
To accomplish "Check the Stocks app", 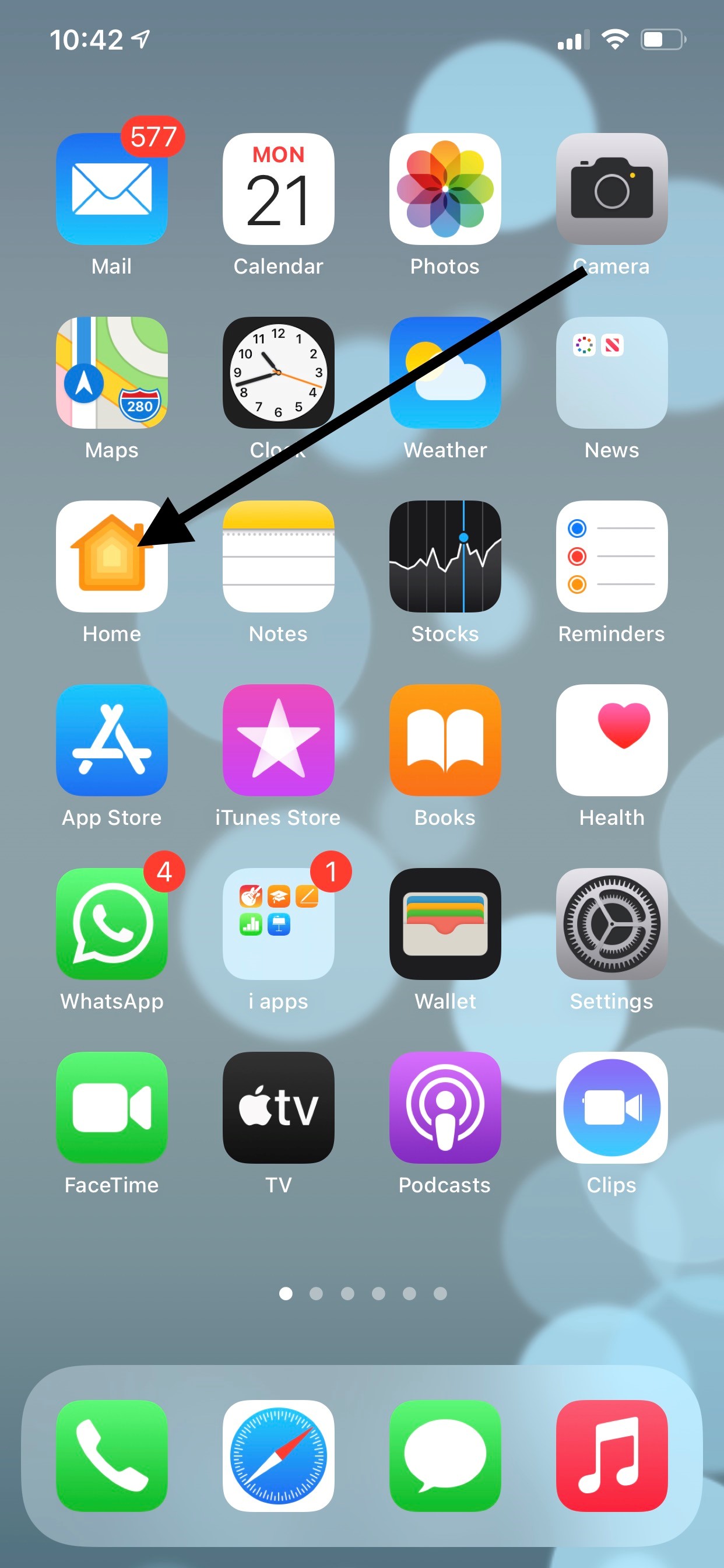I will (x=445, y=556).
